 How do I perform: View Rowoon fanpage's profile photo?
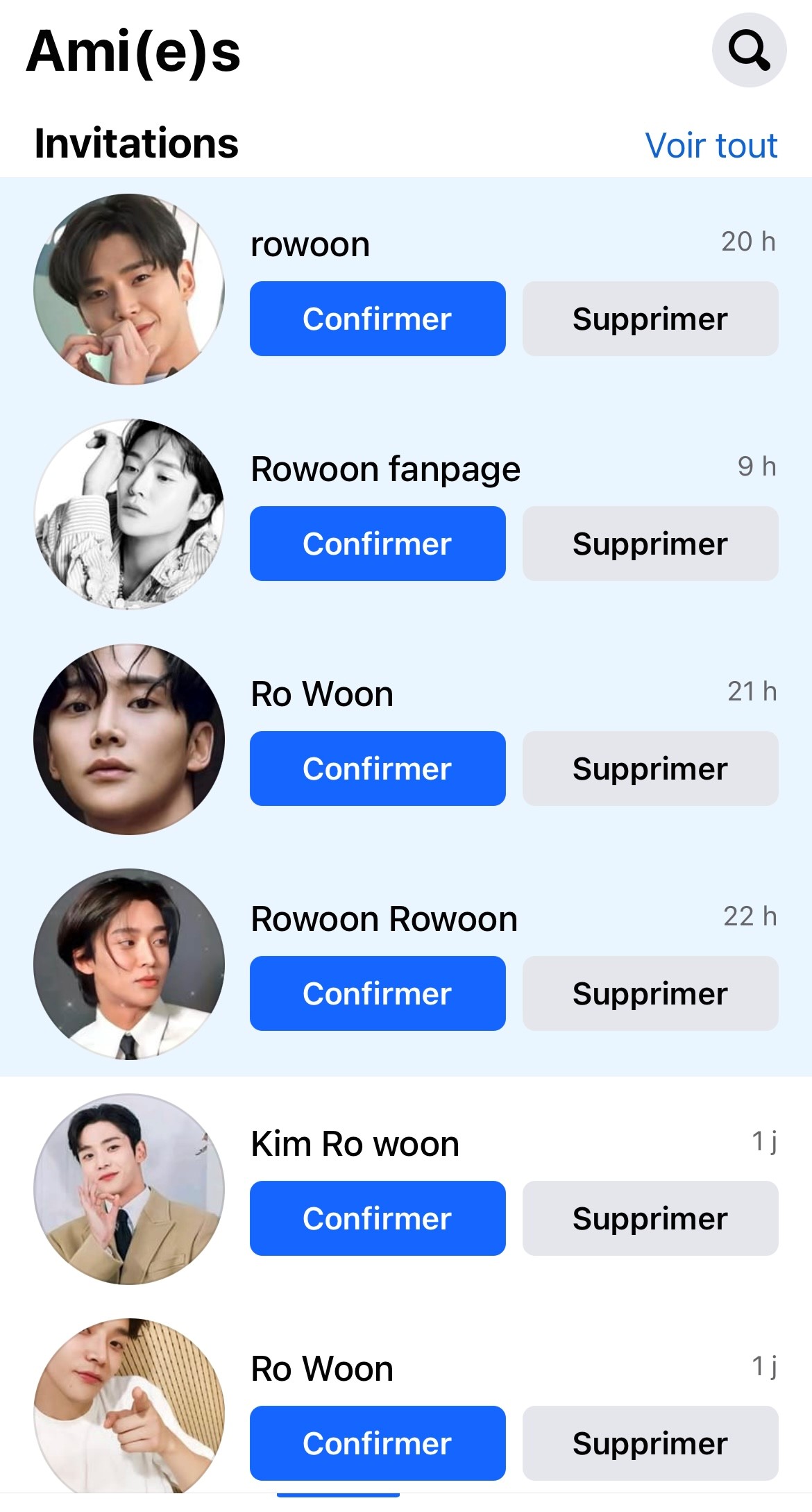pos(129,514)
